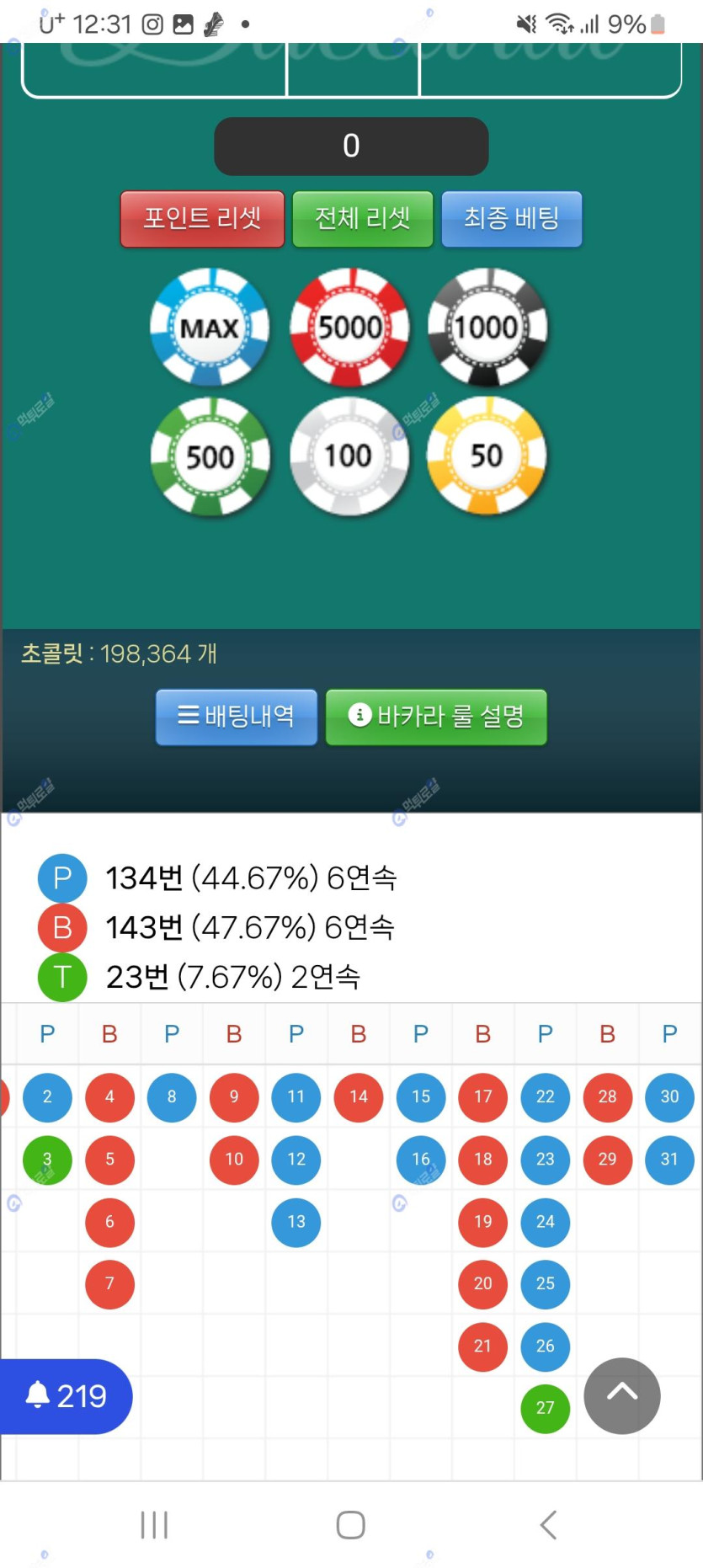Select the 5000 chip
This screenshot has width=703, height=1568.
point(349,328)
